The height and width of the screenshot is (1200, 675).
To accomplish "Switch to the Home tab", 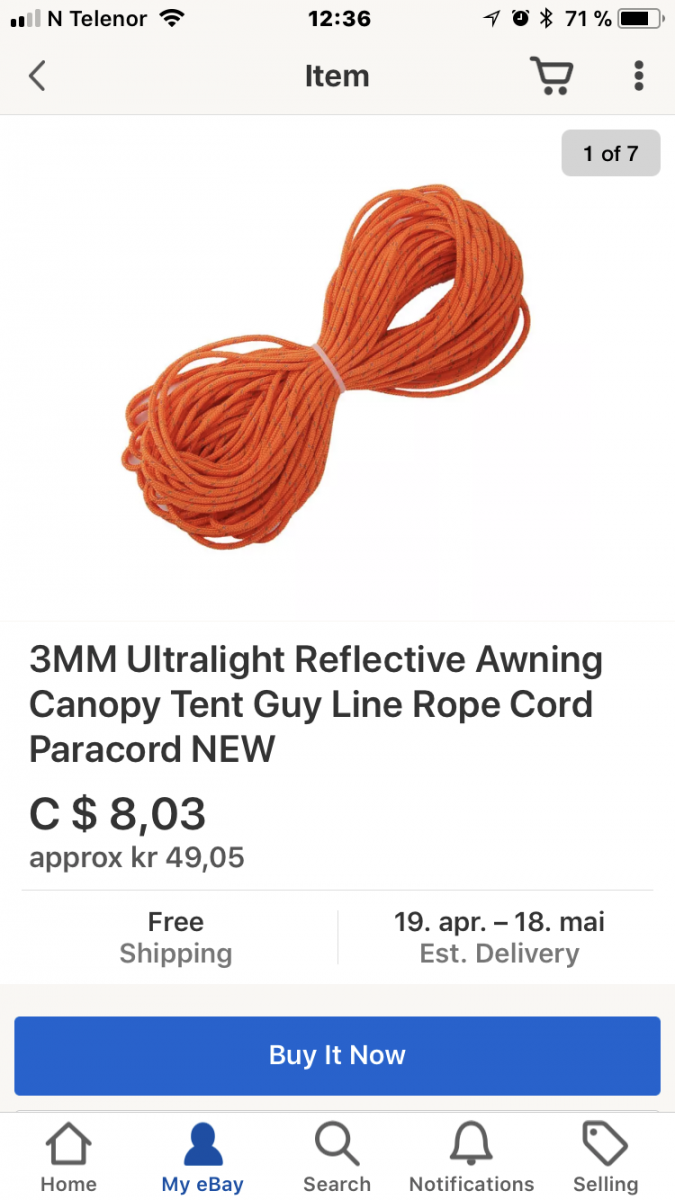I will click(x=68, y=1158).
